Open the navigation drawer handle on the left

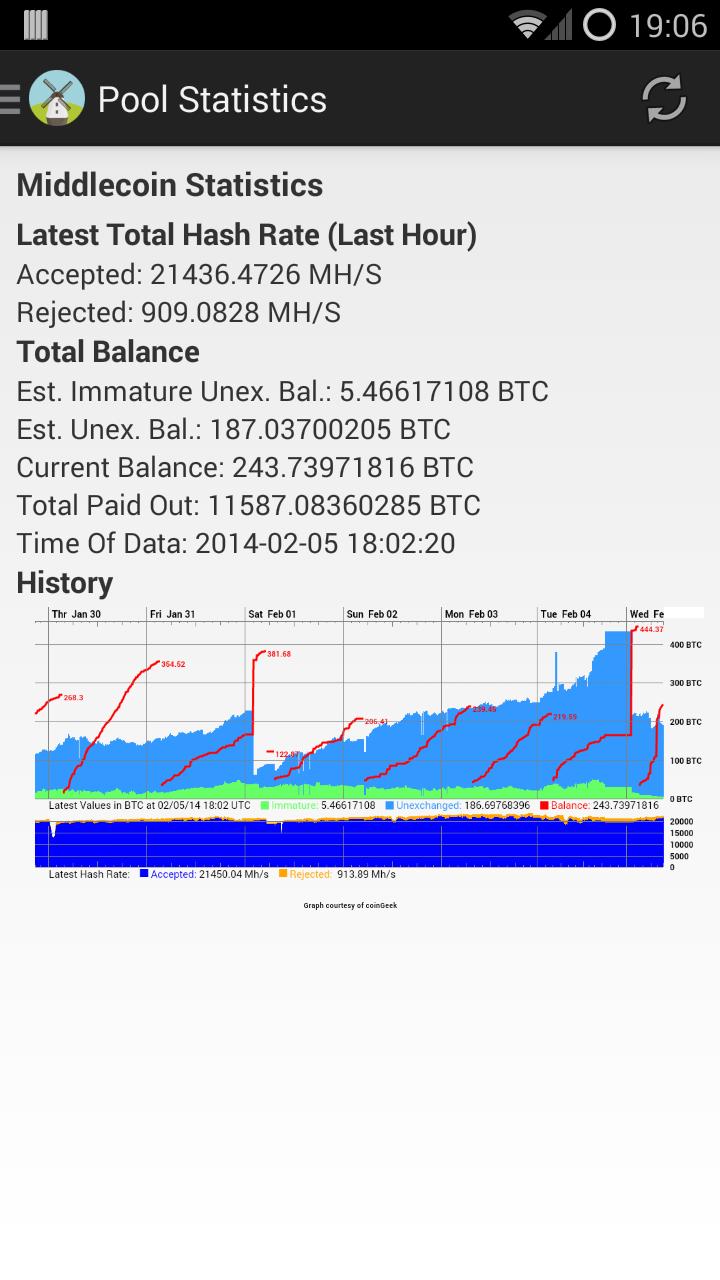(x=8, y=97)
